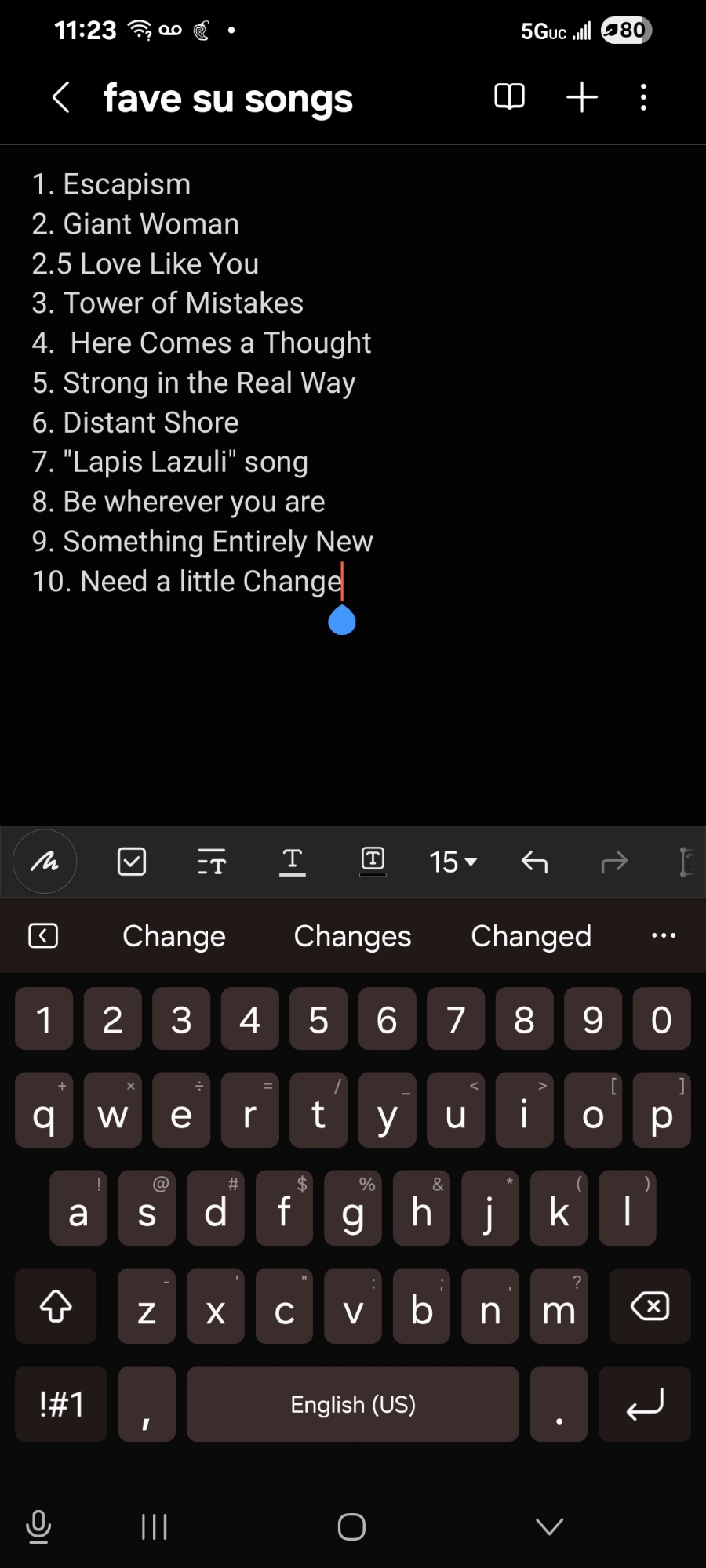Tap the backspace key
The height and width of the screenshot is (1568, 706).
coord(650,1307)
